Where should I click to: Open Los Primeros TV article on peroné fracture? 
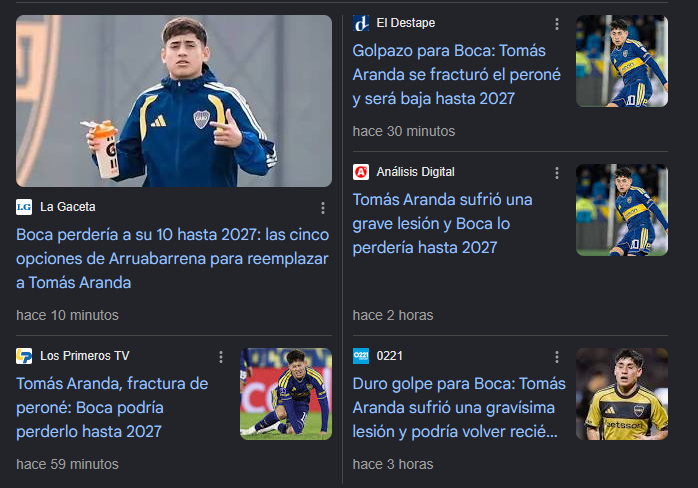[x=112, y=408]
